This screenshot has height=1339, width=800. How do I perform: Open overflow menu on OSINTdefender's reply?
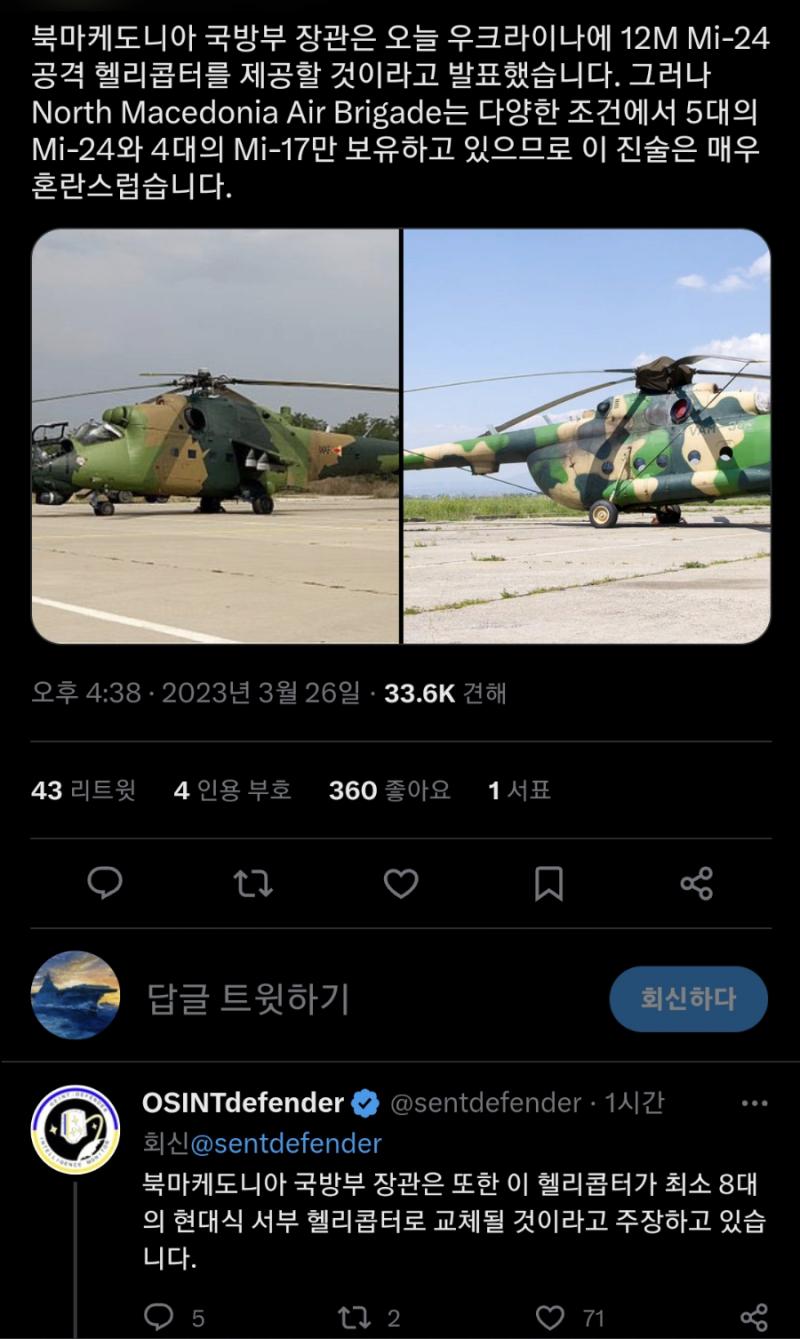pyautogui.click(x=752, y=1104)
